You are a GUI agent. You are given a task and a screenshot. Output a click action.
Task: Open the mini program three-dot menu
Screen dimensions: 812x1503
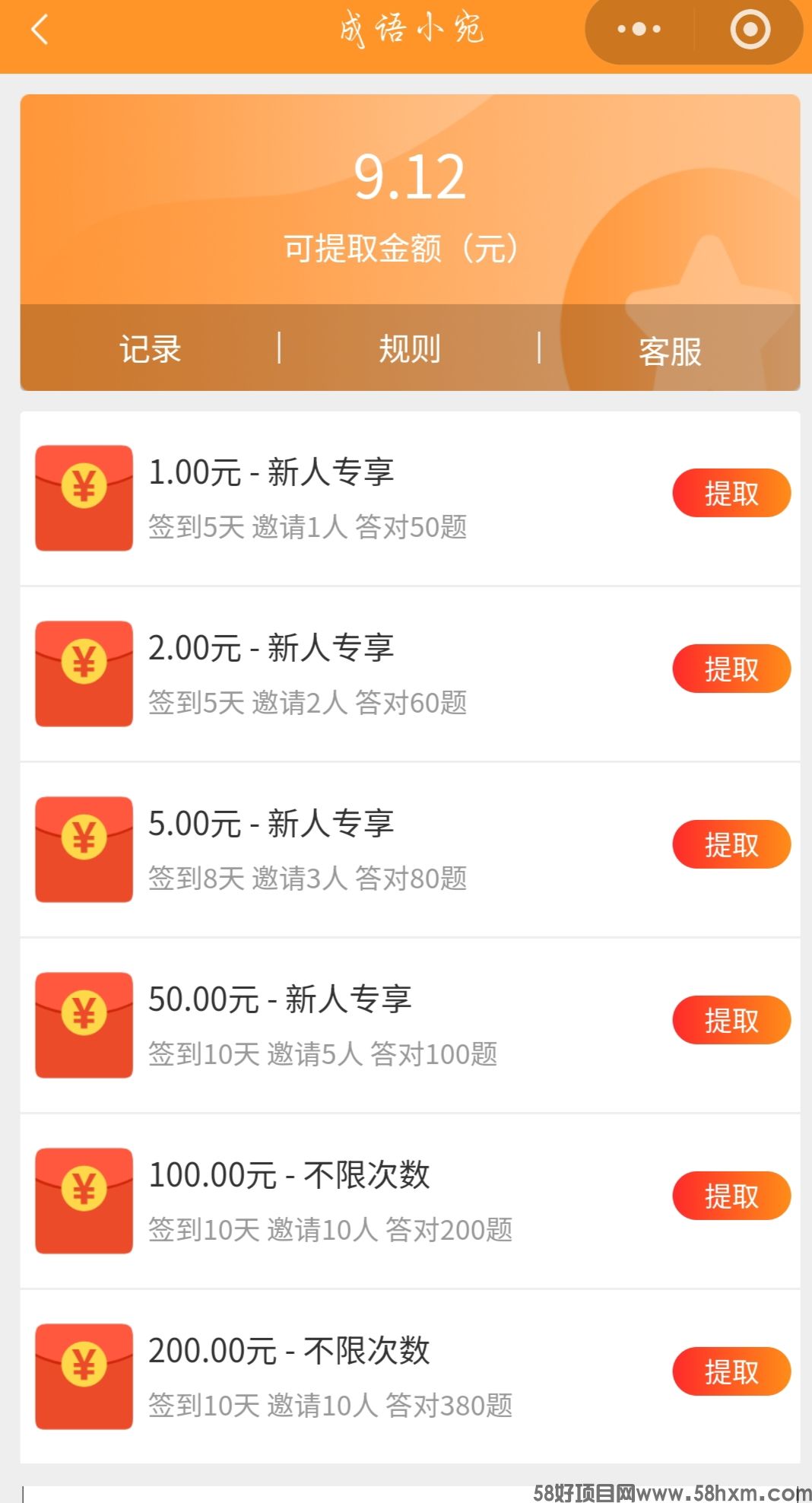coord(639,30)
